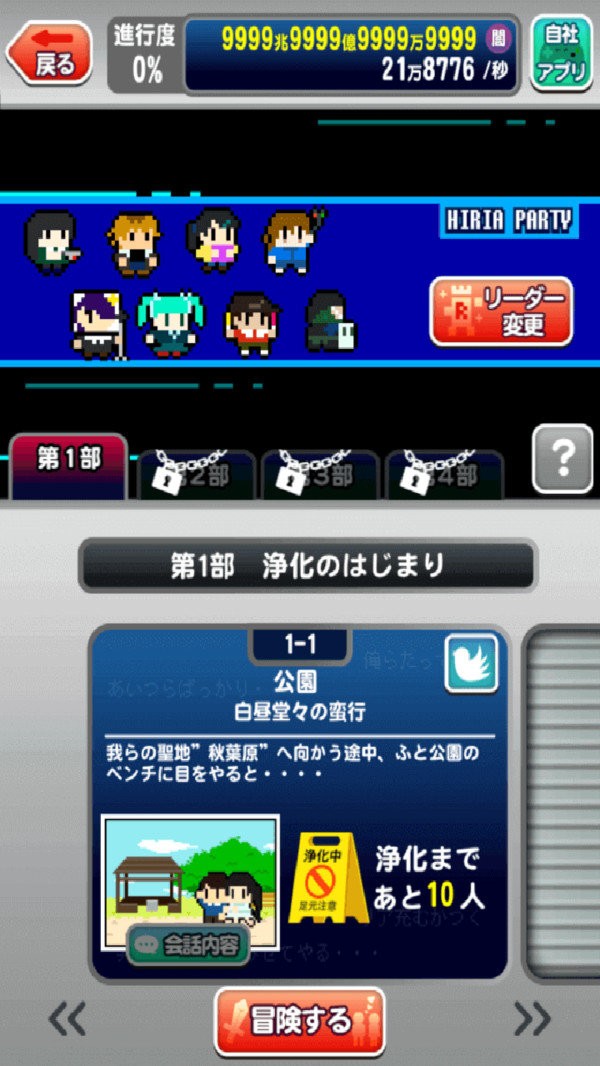The height and width of the screenshot is (1066, 600).
Task: Select the 第1部 tab
Action: pos(69,464)
